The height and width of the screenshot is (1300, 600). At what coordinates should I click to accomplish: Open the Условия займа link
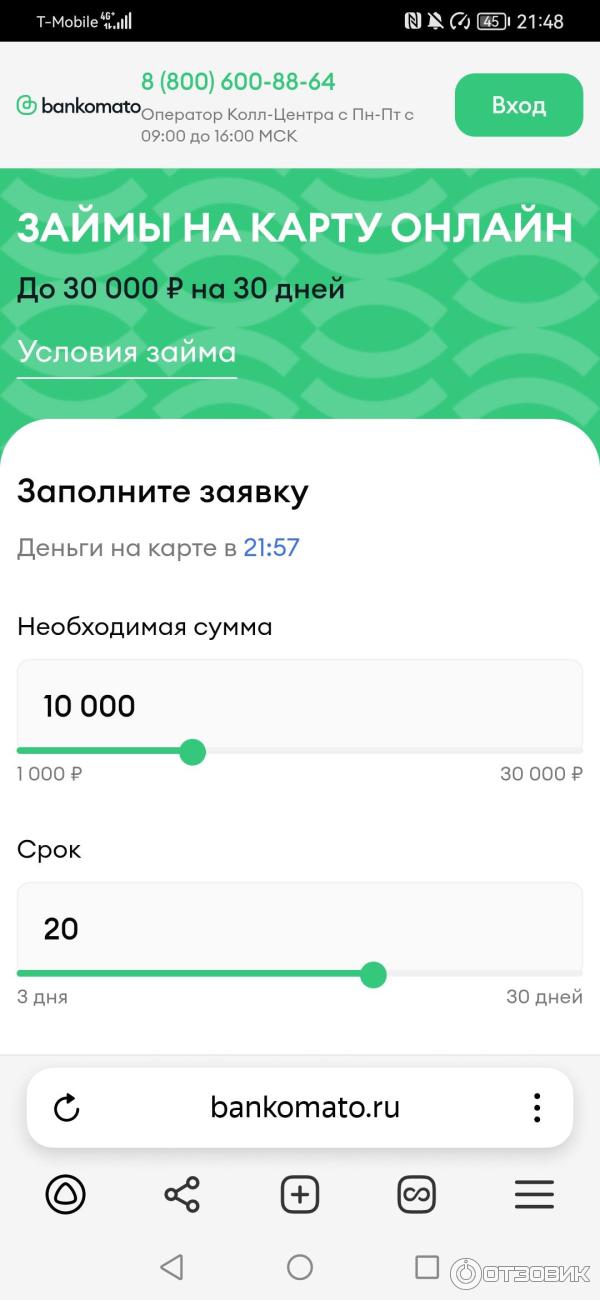[x=127, y=352]
